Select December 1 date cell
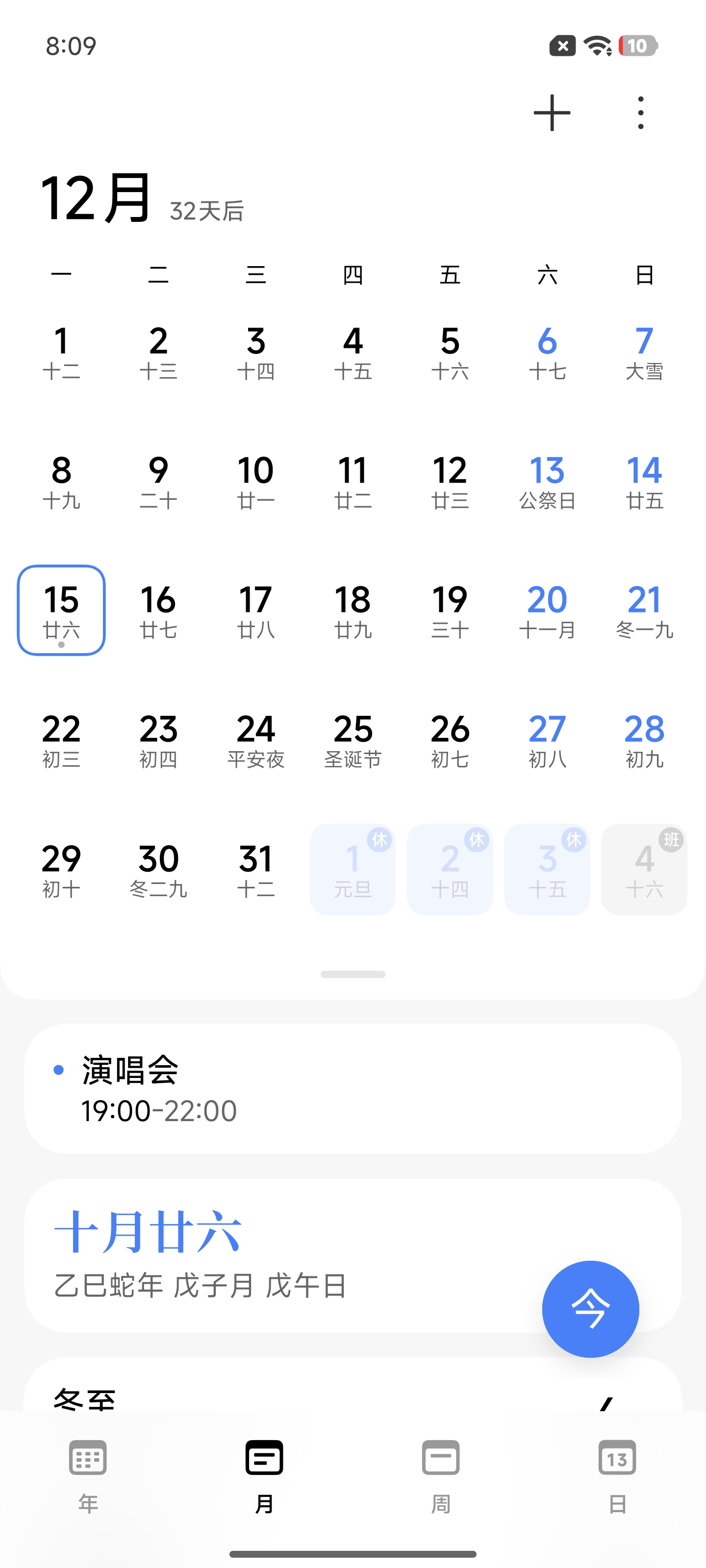The height and width of the screenshot is (1568, 706). pos(61,351)
